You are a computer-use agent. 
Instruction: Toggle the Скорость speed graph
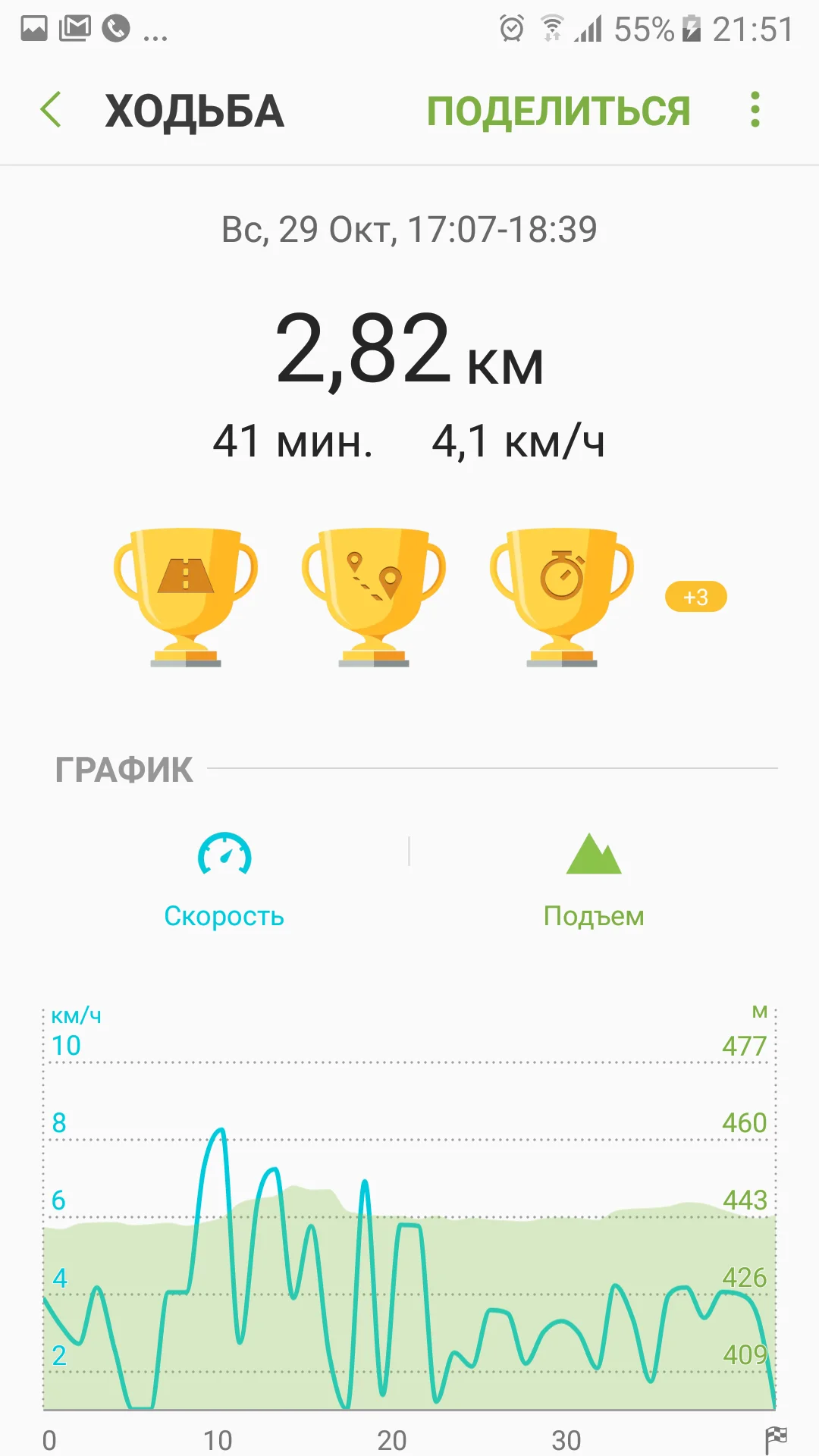(x=224, y=880)
